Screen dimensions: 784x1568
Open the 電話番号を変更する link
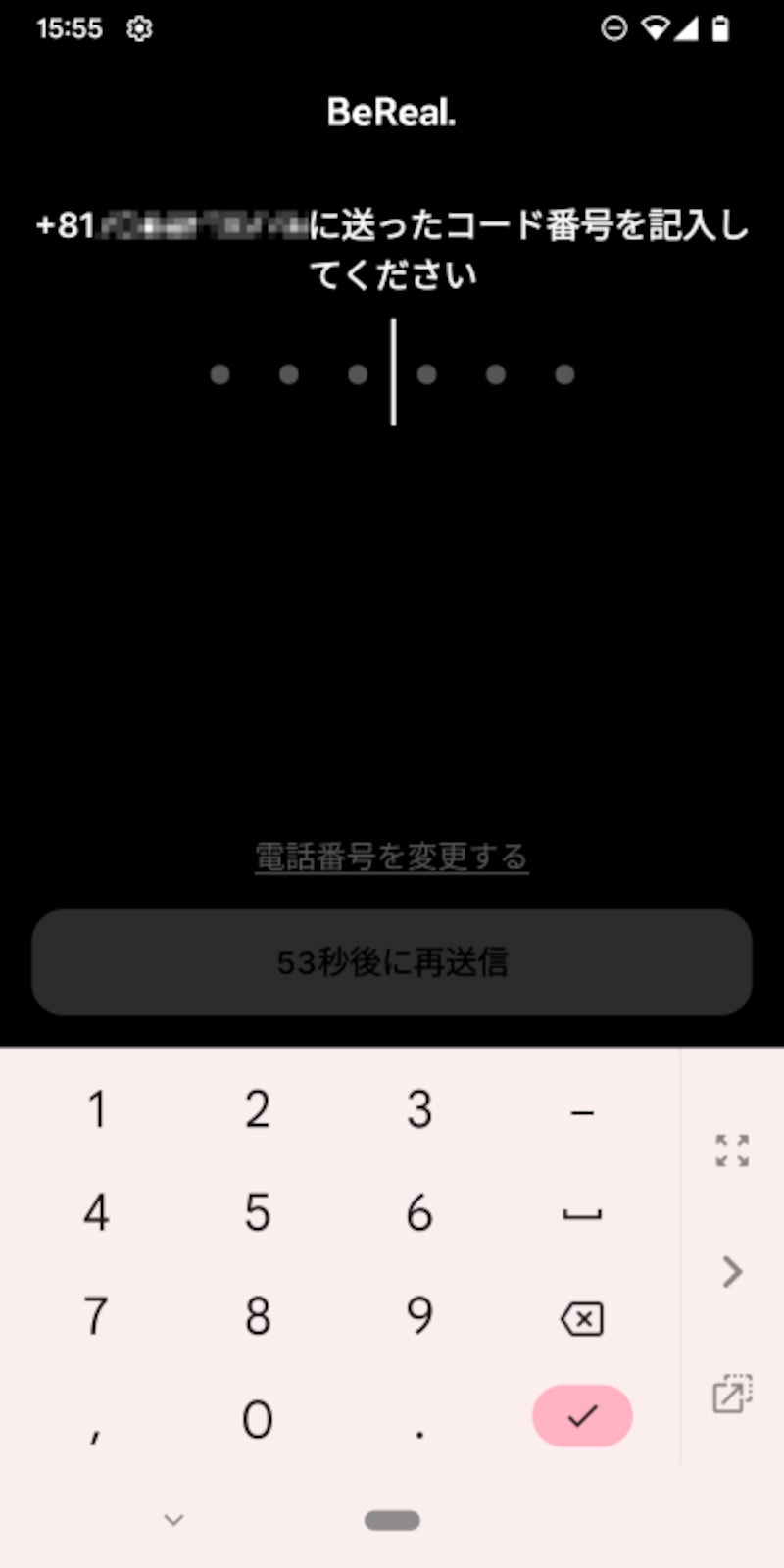391,857
